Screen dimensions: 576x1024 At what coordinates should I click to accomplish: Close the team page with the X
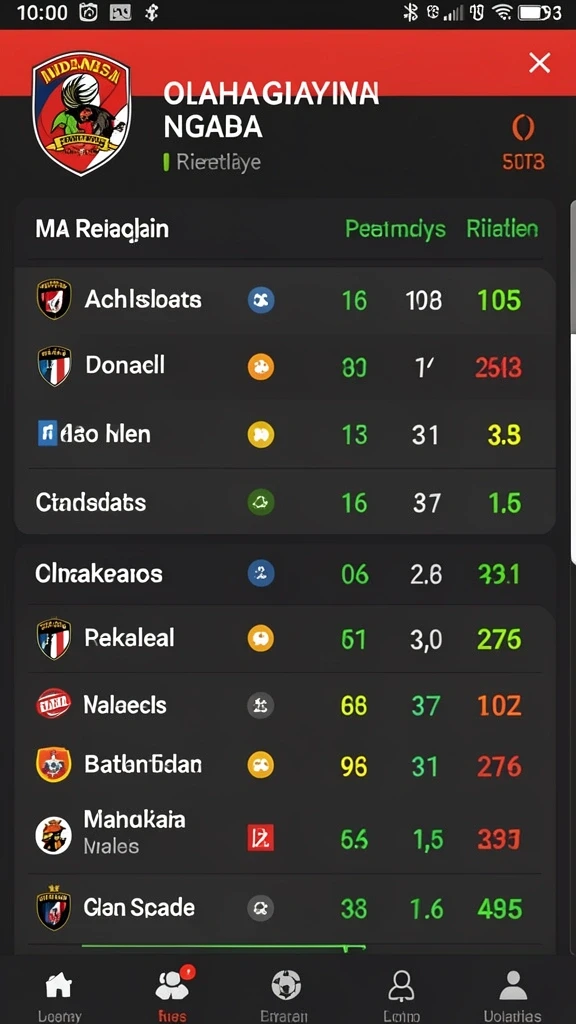pyautogui.click(x=539, y=63)
